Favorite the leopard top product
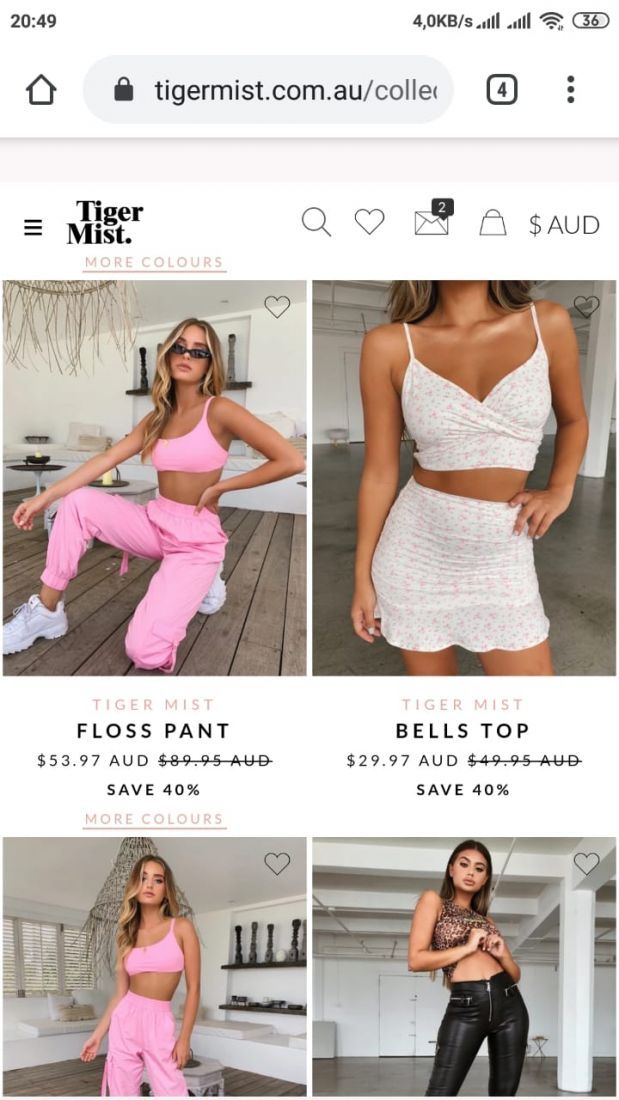 (x=586, y=864)
